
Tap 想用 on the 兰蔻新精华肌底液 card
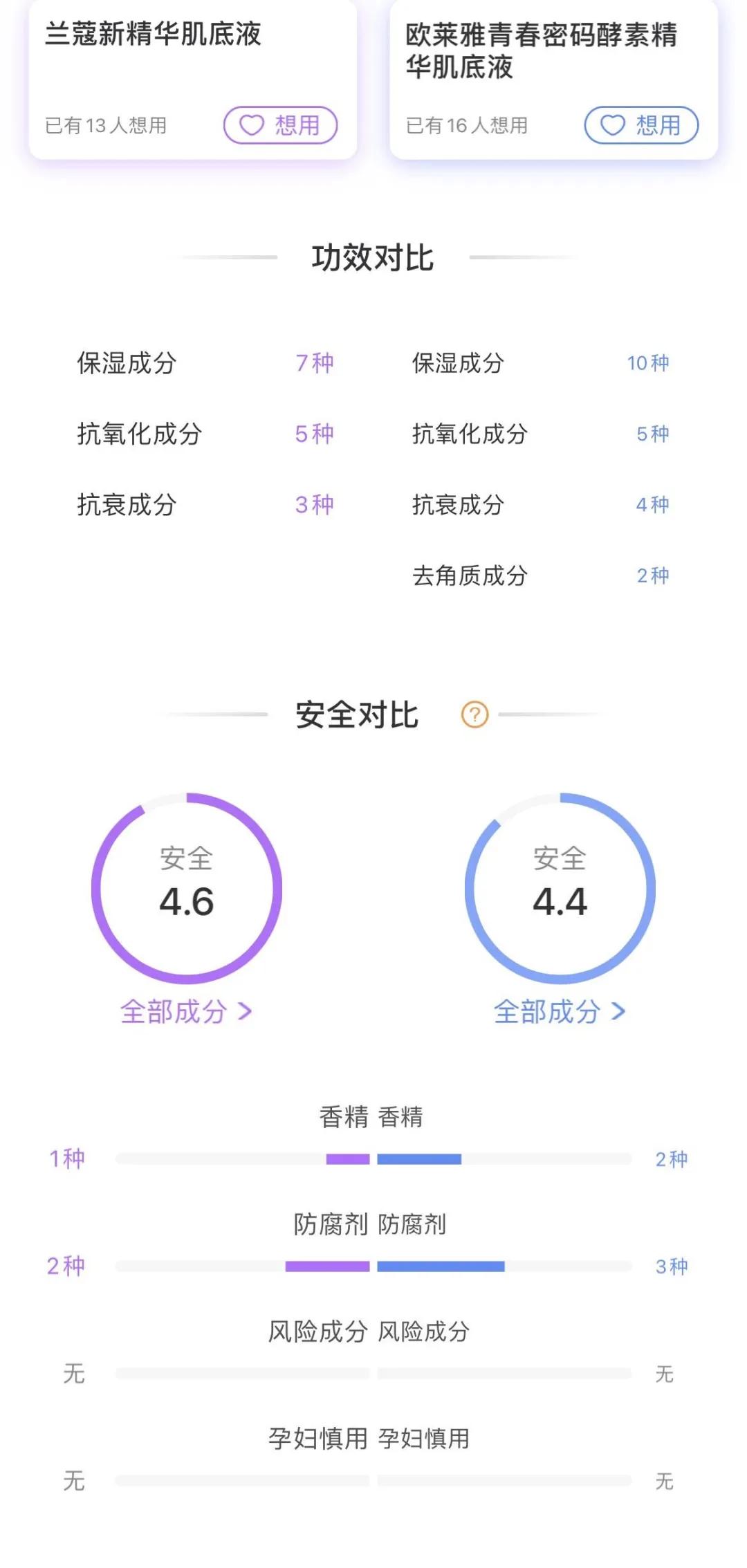pyautogui.click(x=280, y=125)
